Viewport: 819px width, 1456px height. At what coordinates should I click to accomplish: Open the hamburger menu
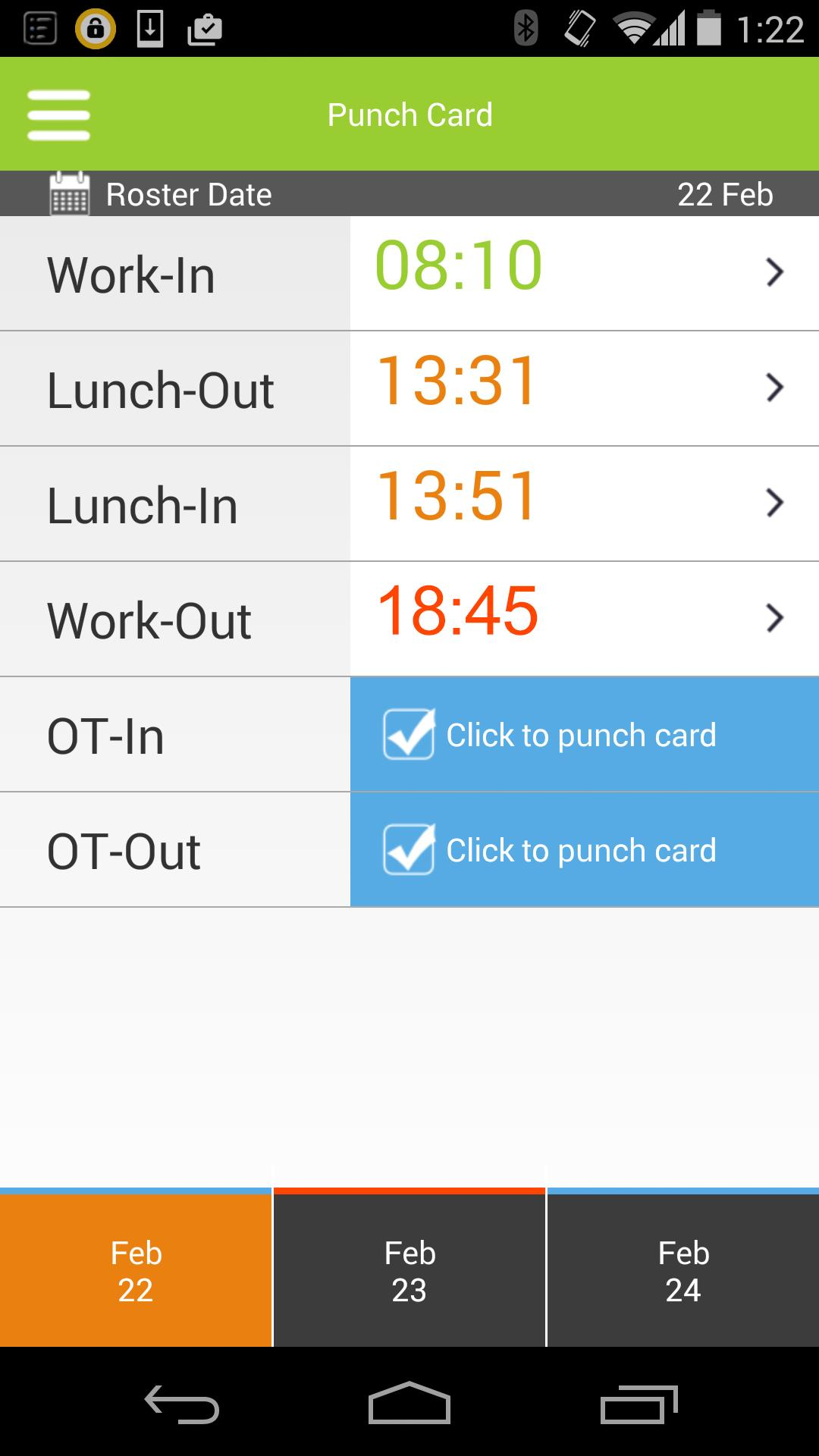point(58,115)
